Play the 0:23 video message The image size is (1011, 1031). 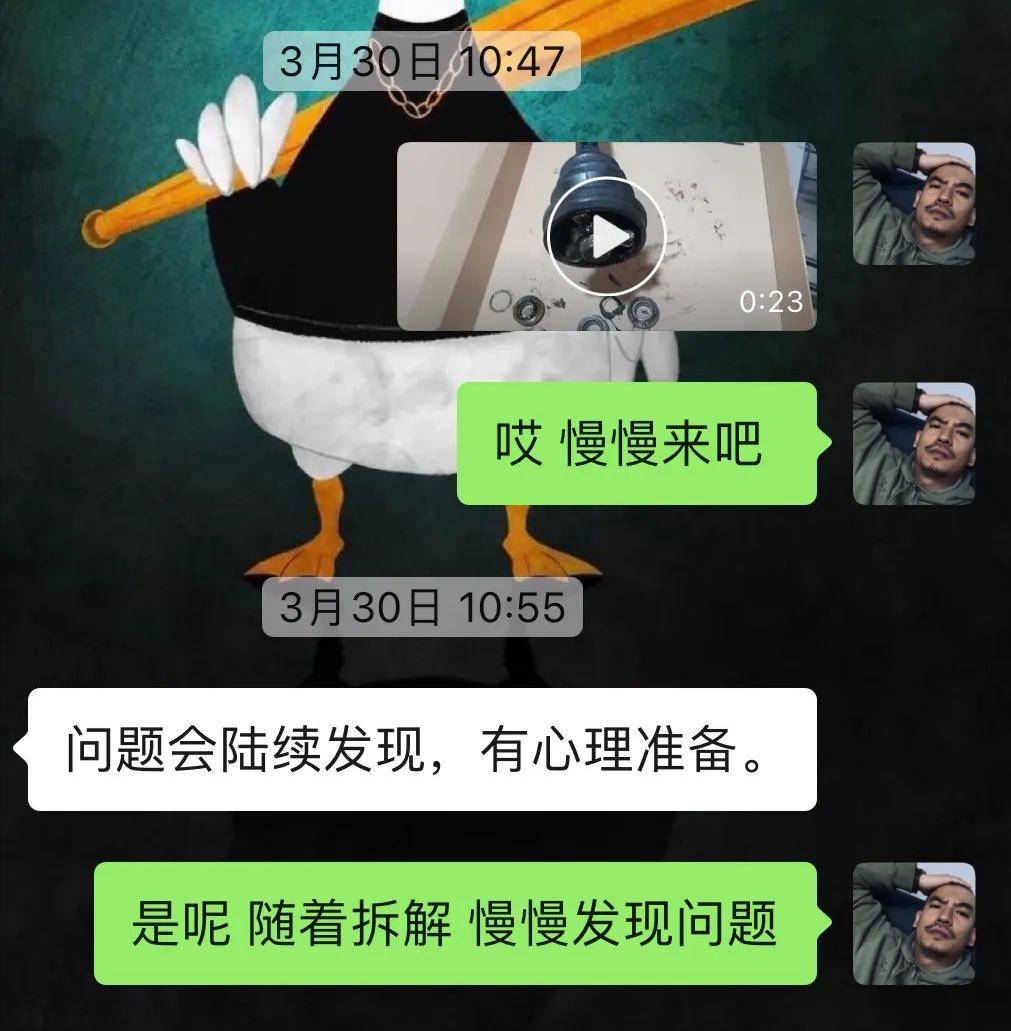606,236
